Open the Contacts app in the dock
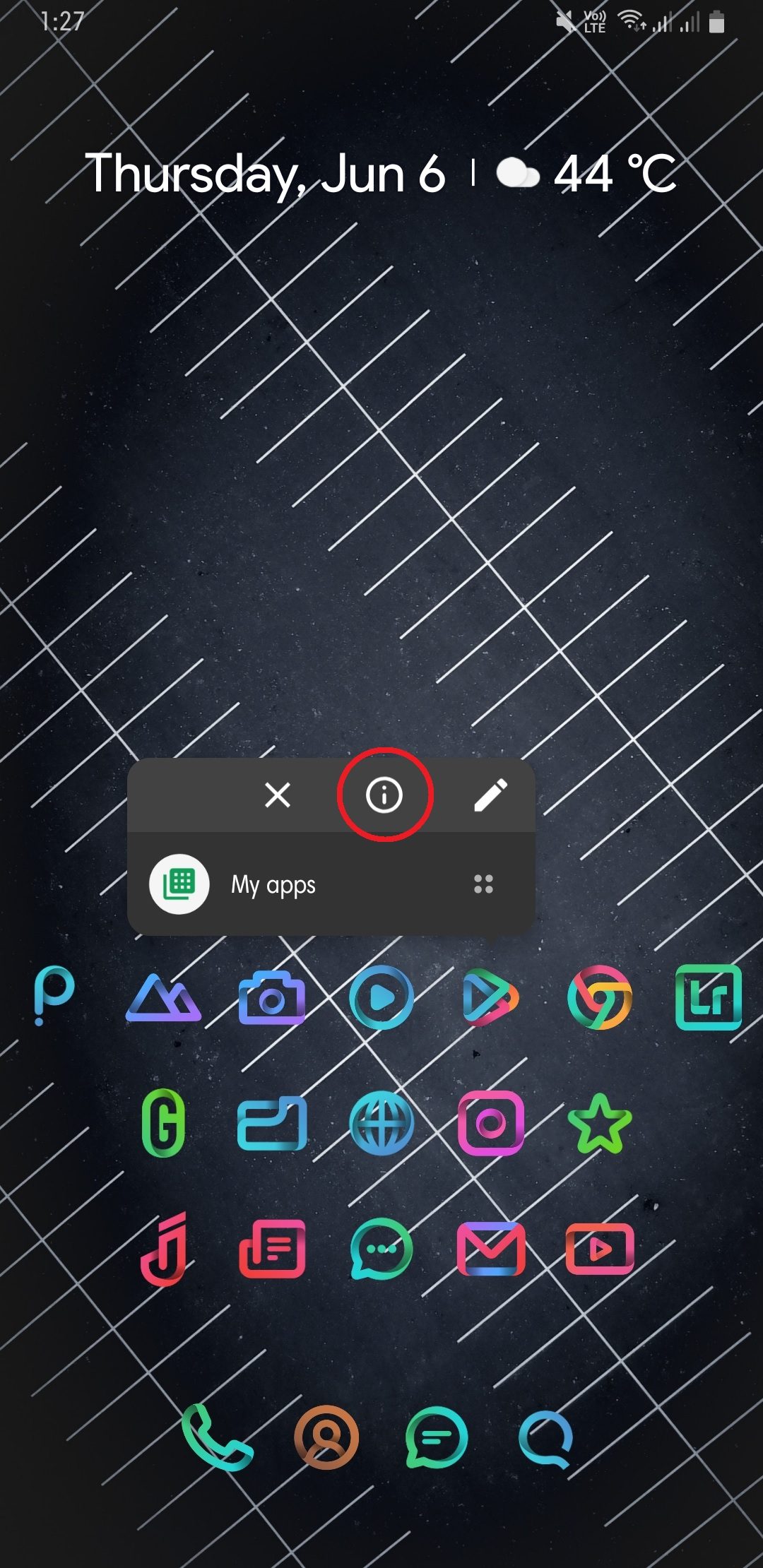The height and width of the screenshot is (1568, 763). pos(326,1437)
